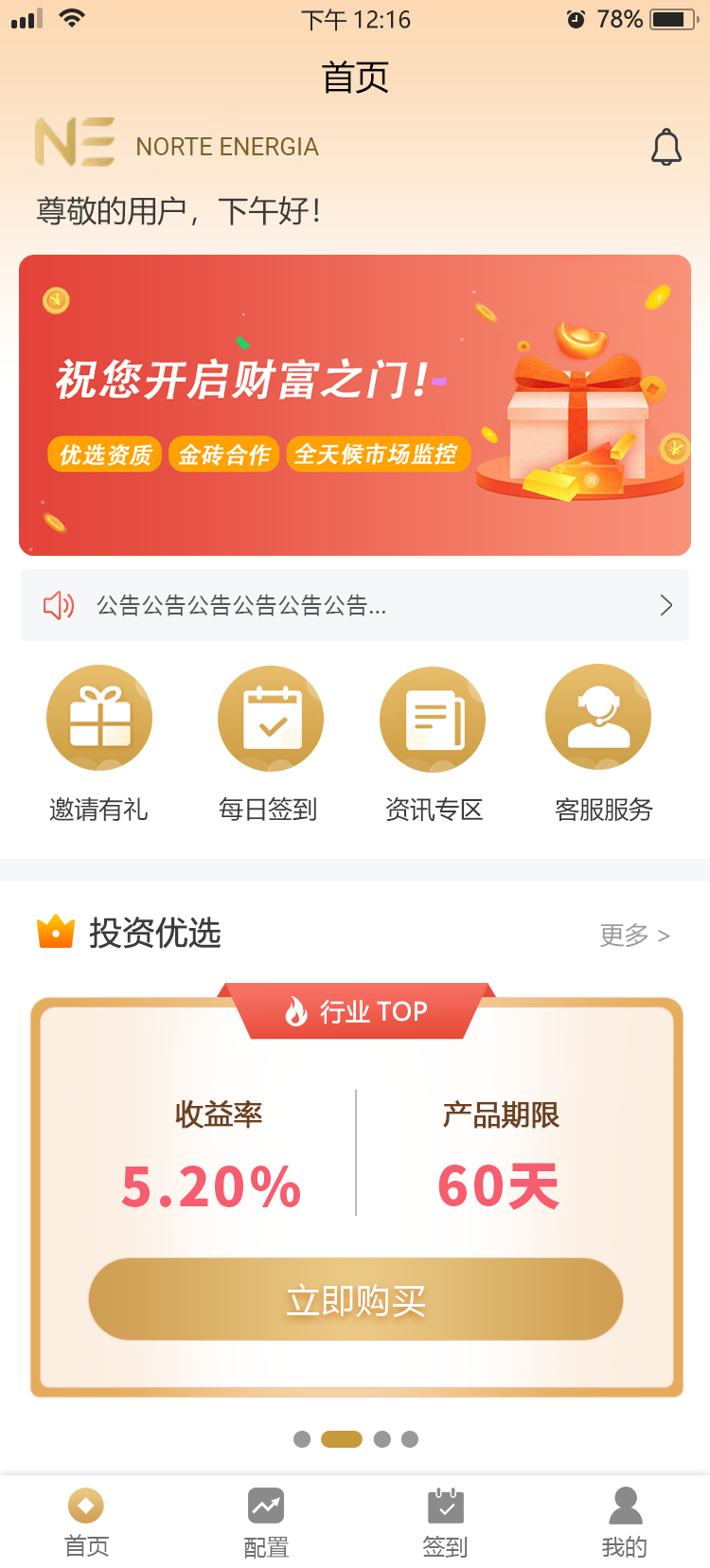Tap the announcement speaker icon
This screenshot has width=710, height=1568.
pos(60,605)
